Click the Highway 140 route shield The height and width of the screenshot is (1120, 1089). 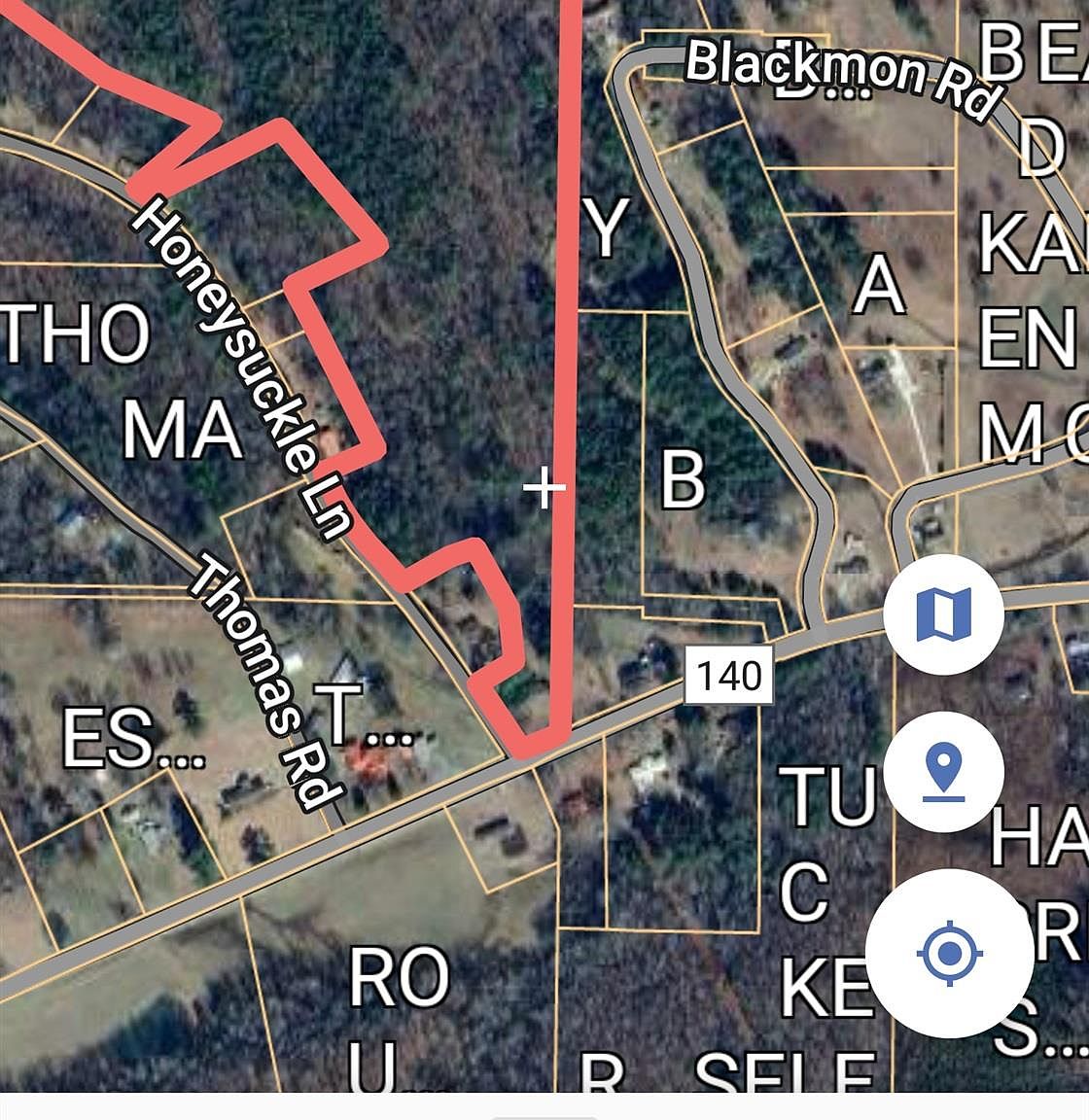click(731, 676)
